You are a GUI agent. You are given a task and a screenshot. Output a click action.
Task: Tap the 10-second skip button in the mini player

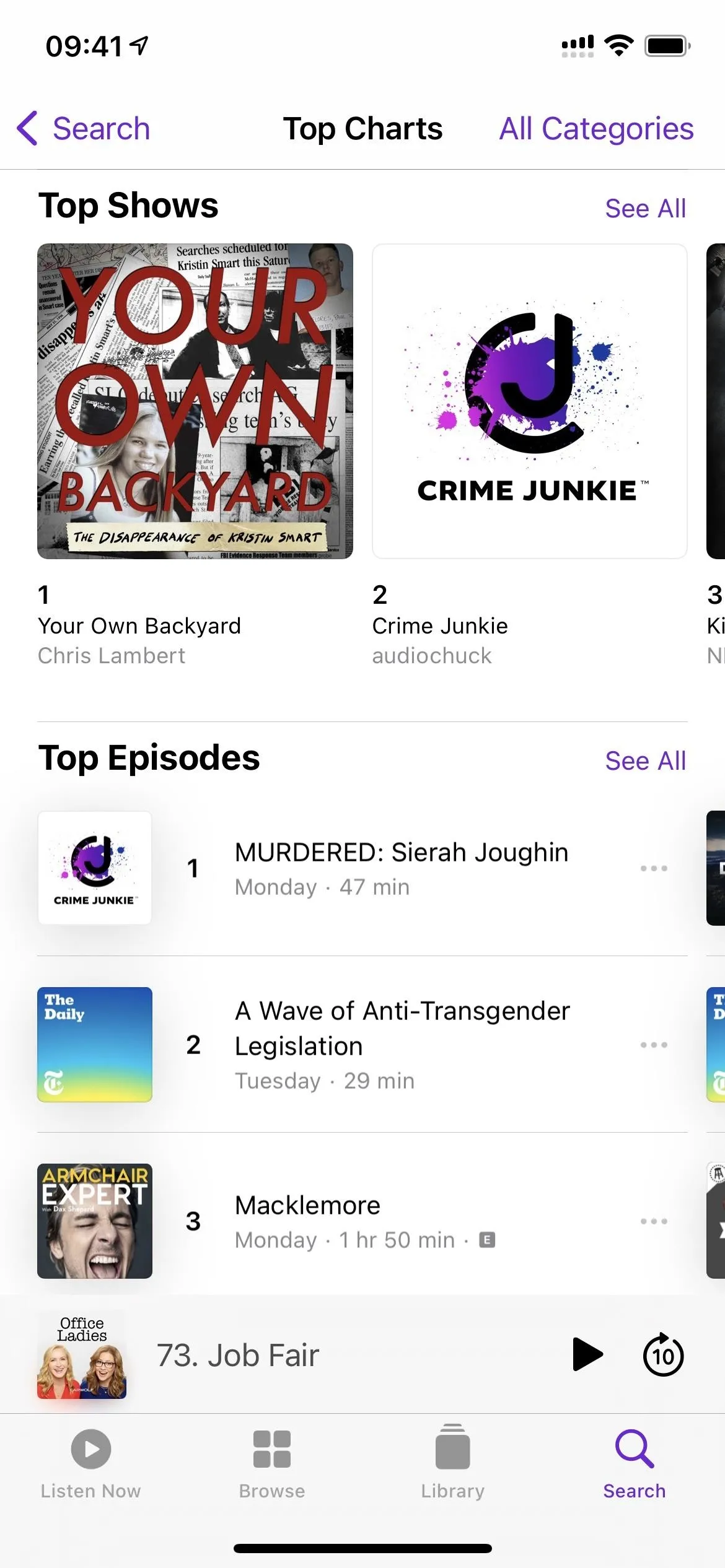[x=663, y=1354]
